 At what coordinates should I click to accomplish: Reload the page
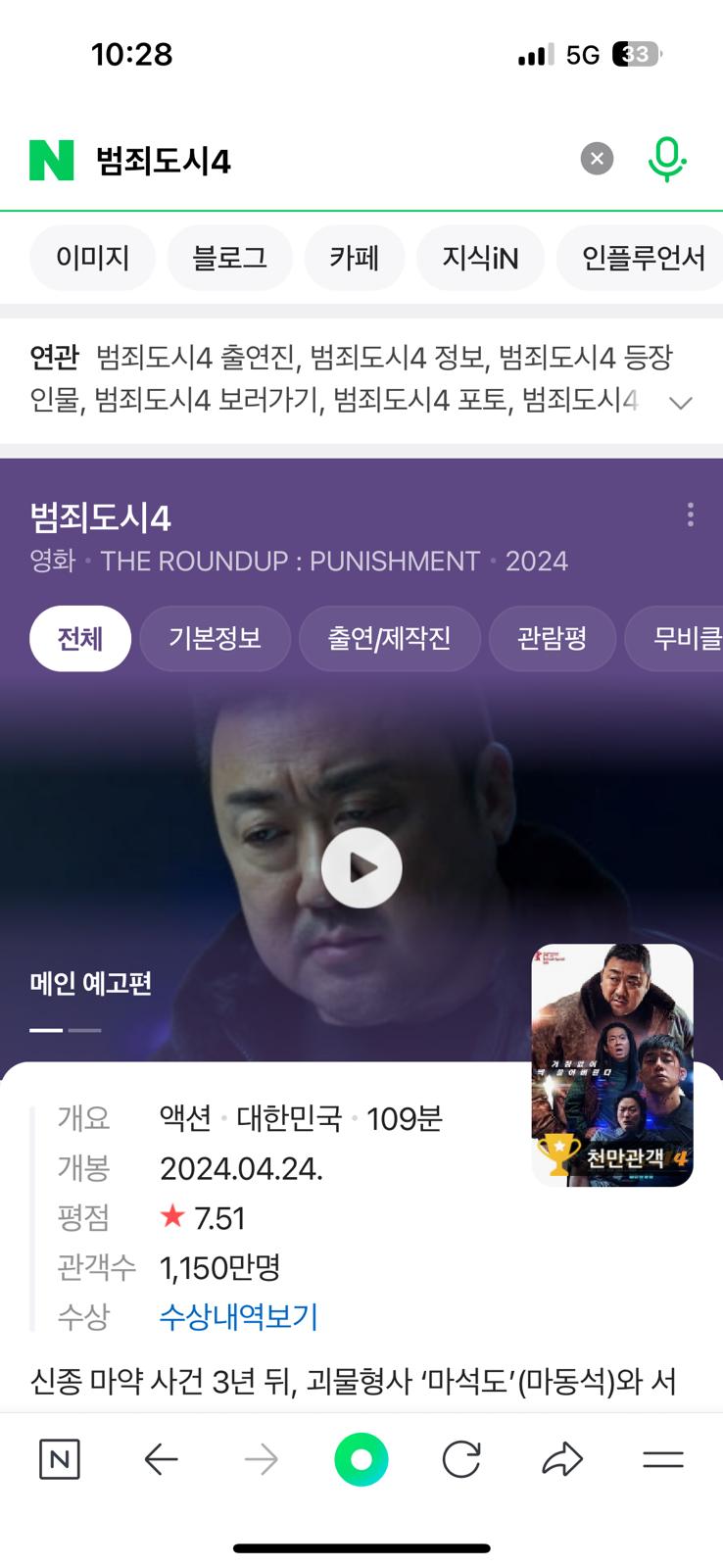461,1460
